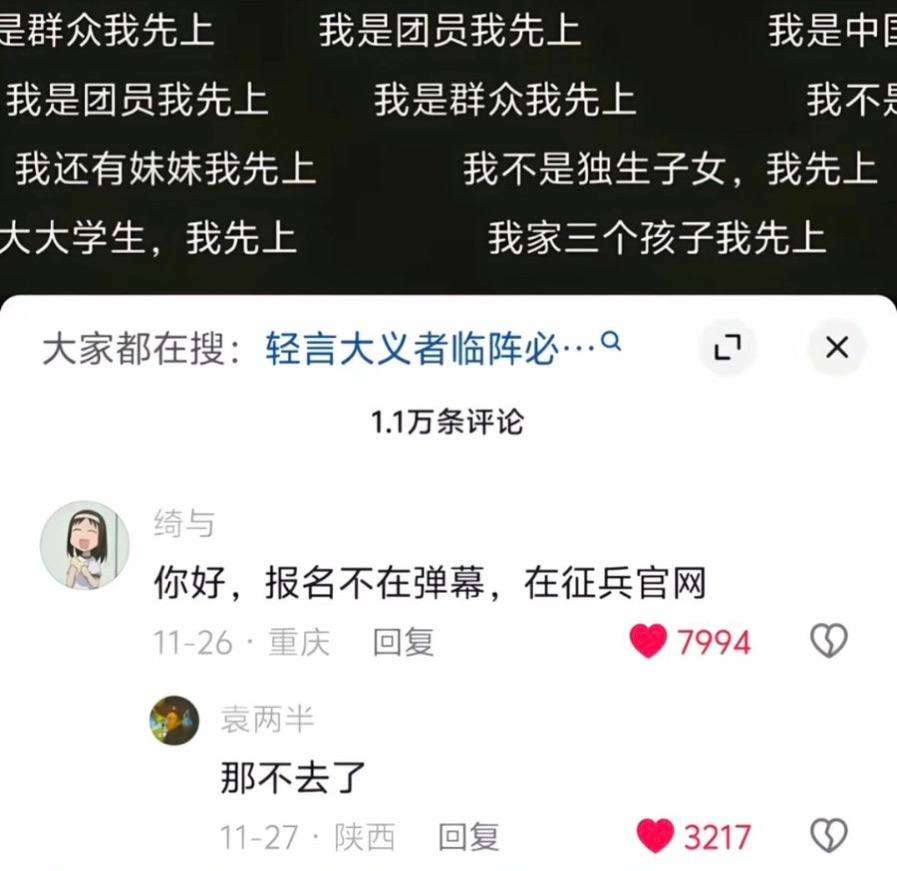Reply to 袁两半's comment
Screen dimensions: 897x871
point(469,836)
